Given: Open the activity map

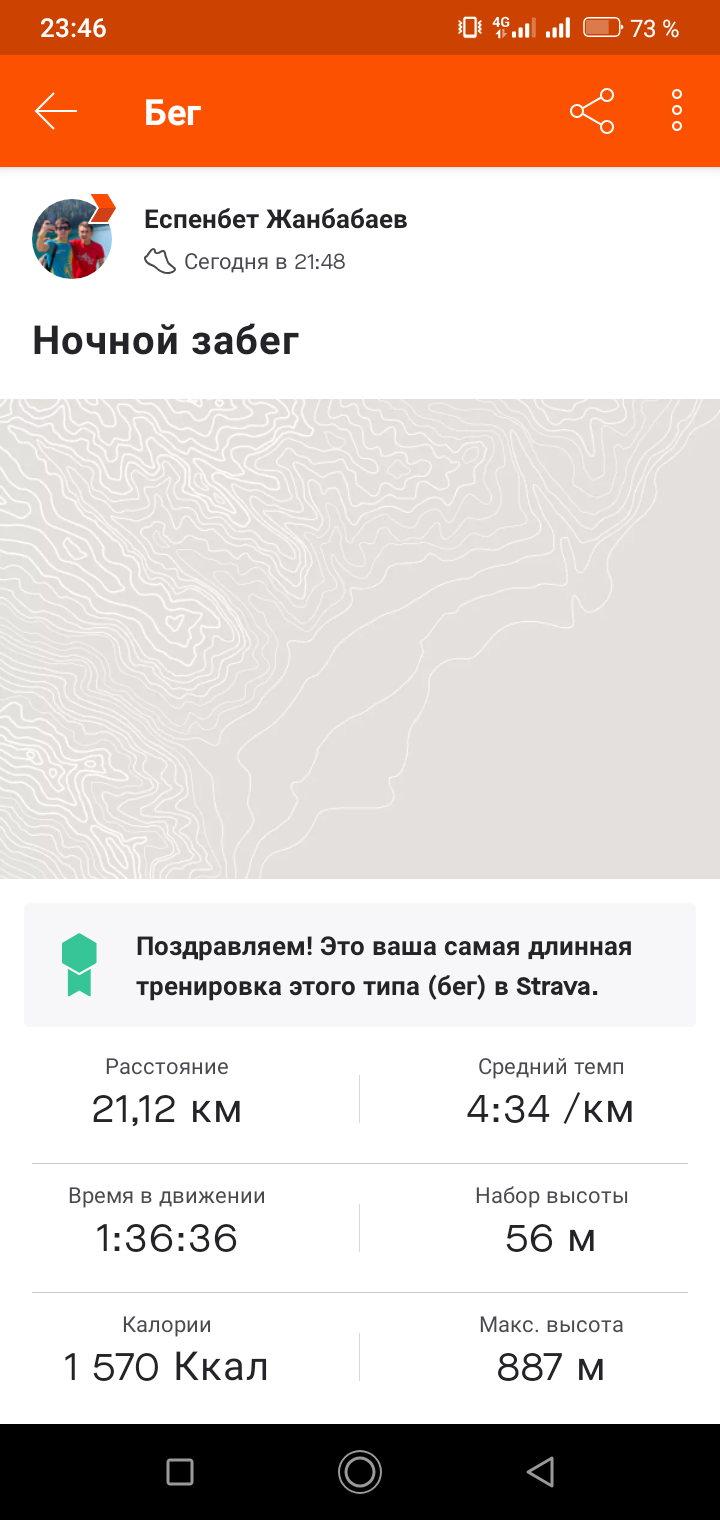Looking at the screenshot, I should click(x=360, y=638).
